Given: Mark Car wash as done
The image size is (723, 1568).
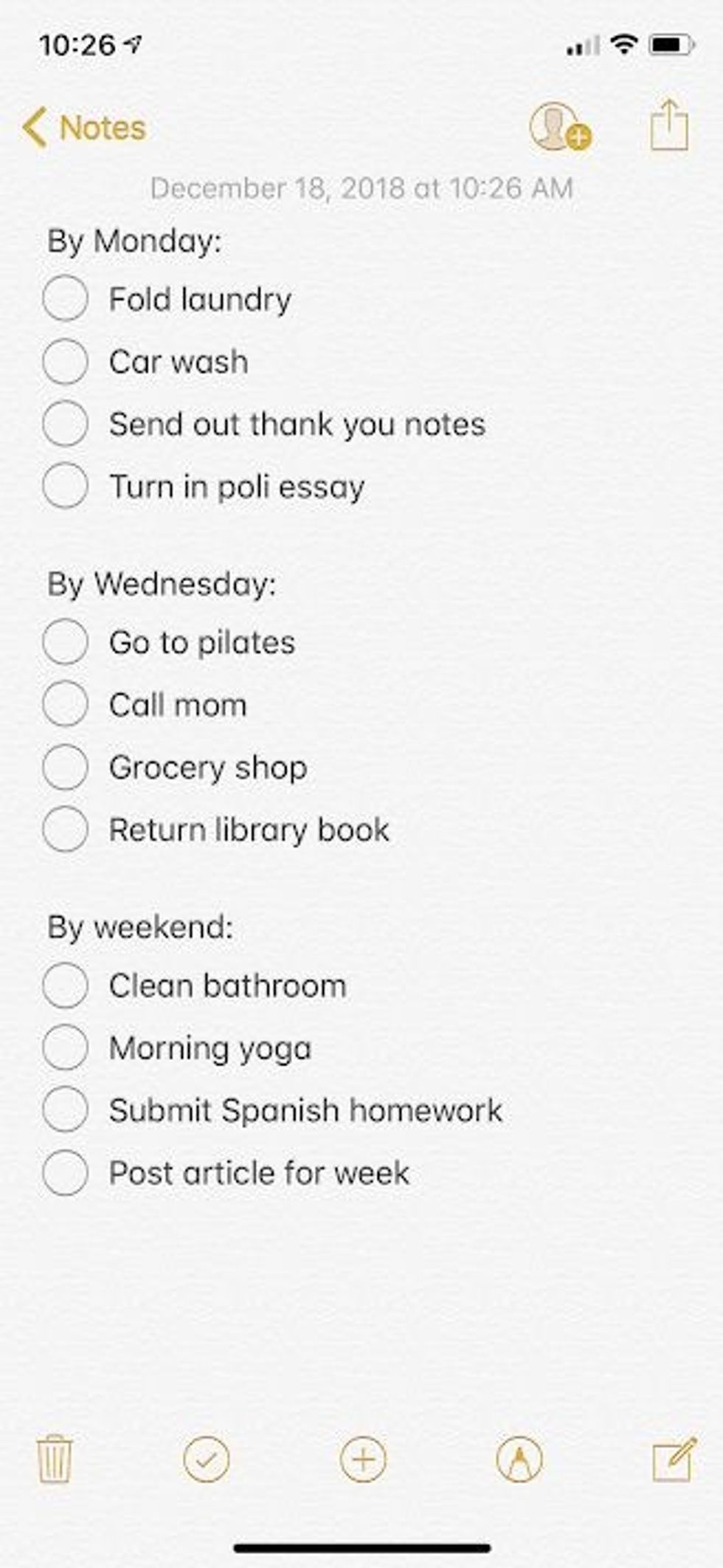Looking at the screenshot, I should click(x=65, y=362).
